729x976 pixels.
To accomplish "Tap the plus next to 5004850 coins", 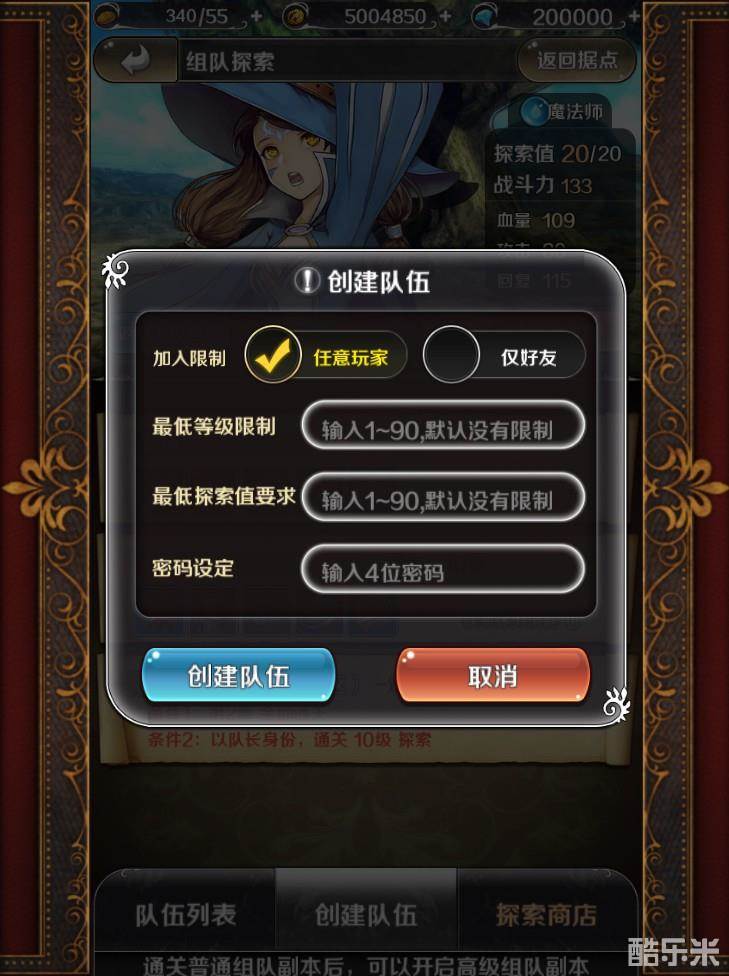I will coord(444,16).
